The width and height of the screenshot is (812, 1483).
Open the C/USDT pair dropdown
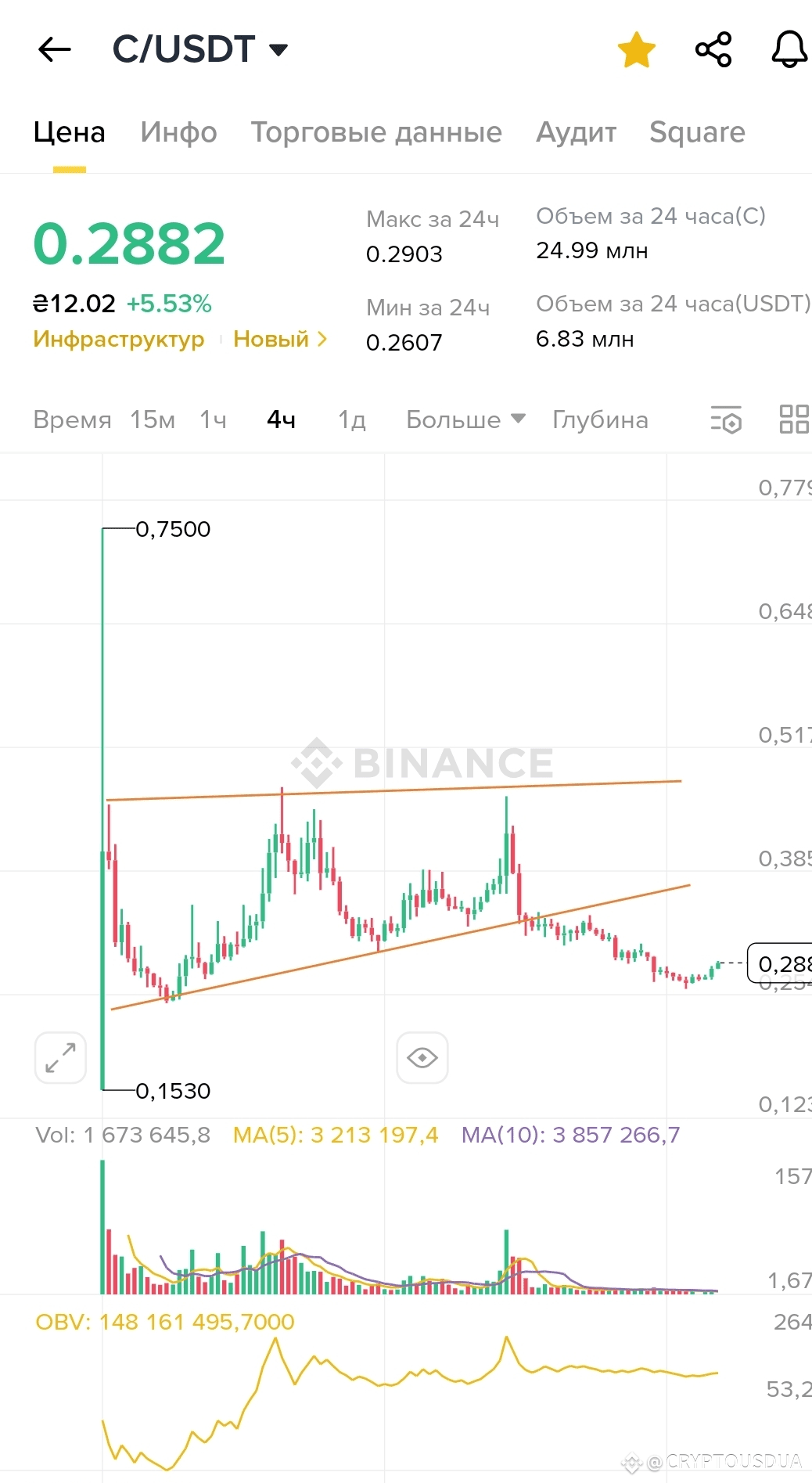point(200,49)
